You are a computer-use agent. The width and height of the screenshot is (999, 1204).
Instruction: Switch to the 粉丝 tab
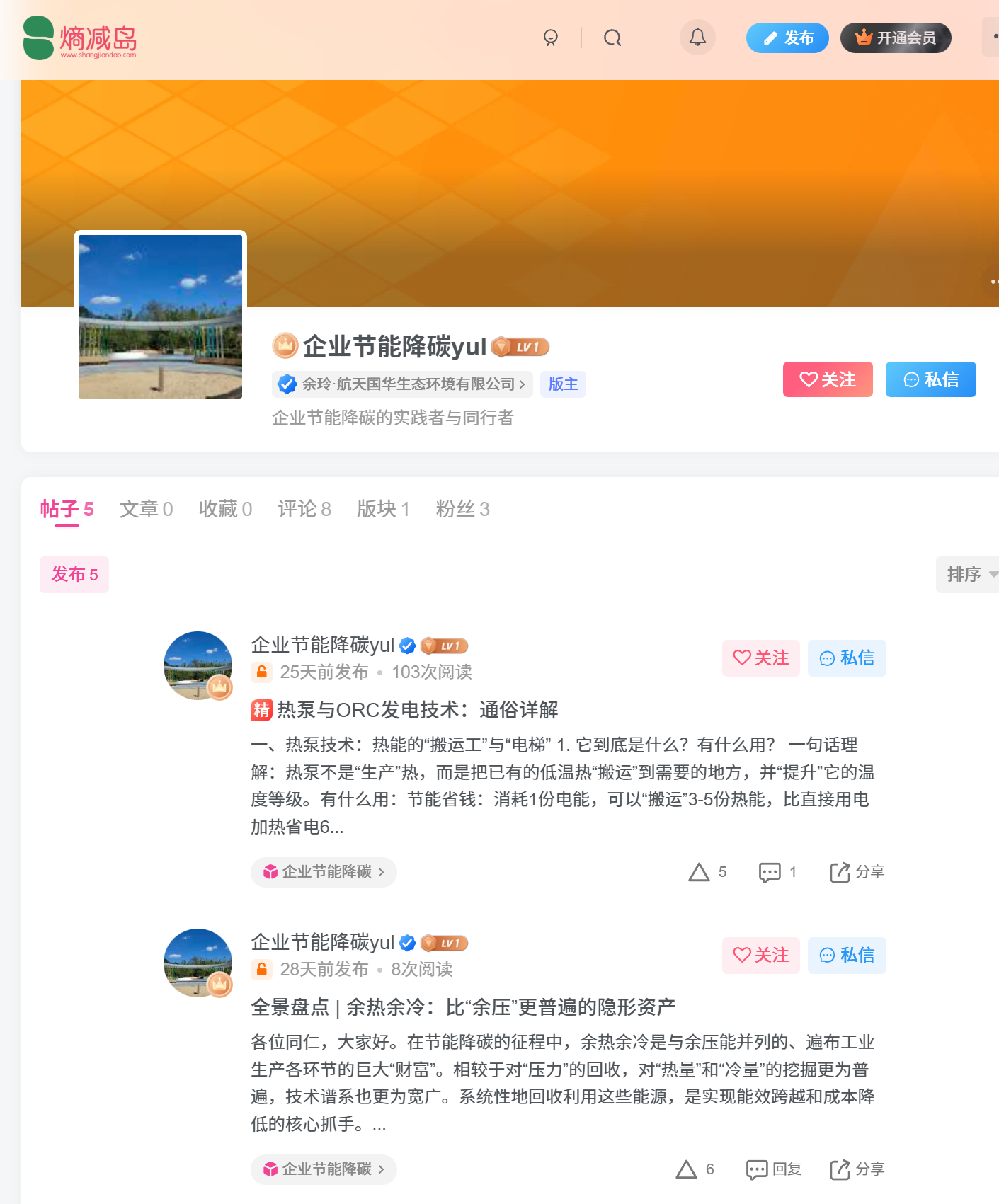click(463, 509)
